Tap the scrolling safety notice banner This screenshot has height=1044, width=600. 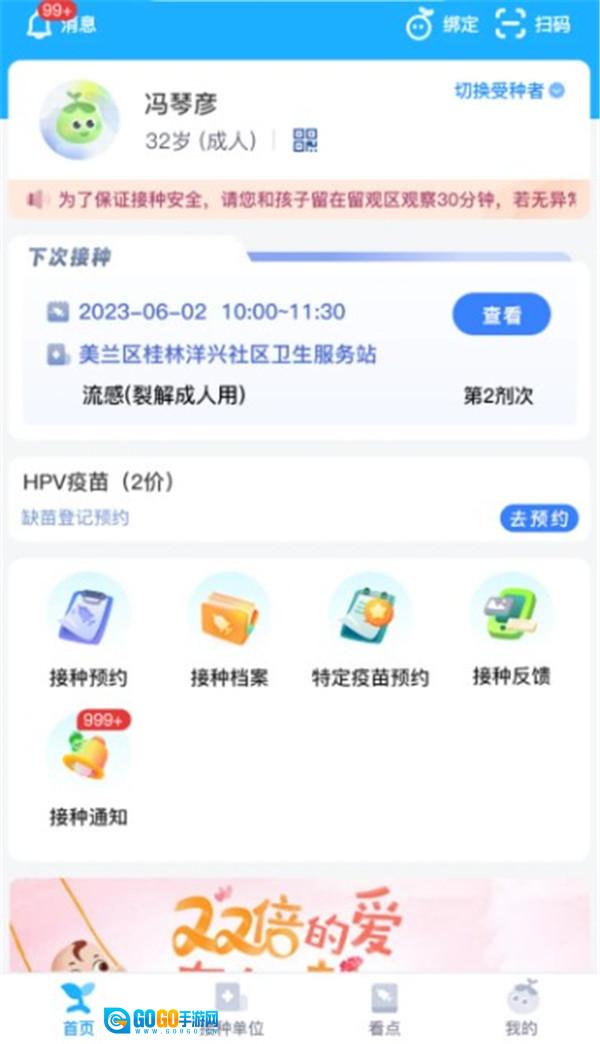[299, 199]
